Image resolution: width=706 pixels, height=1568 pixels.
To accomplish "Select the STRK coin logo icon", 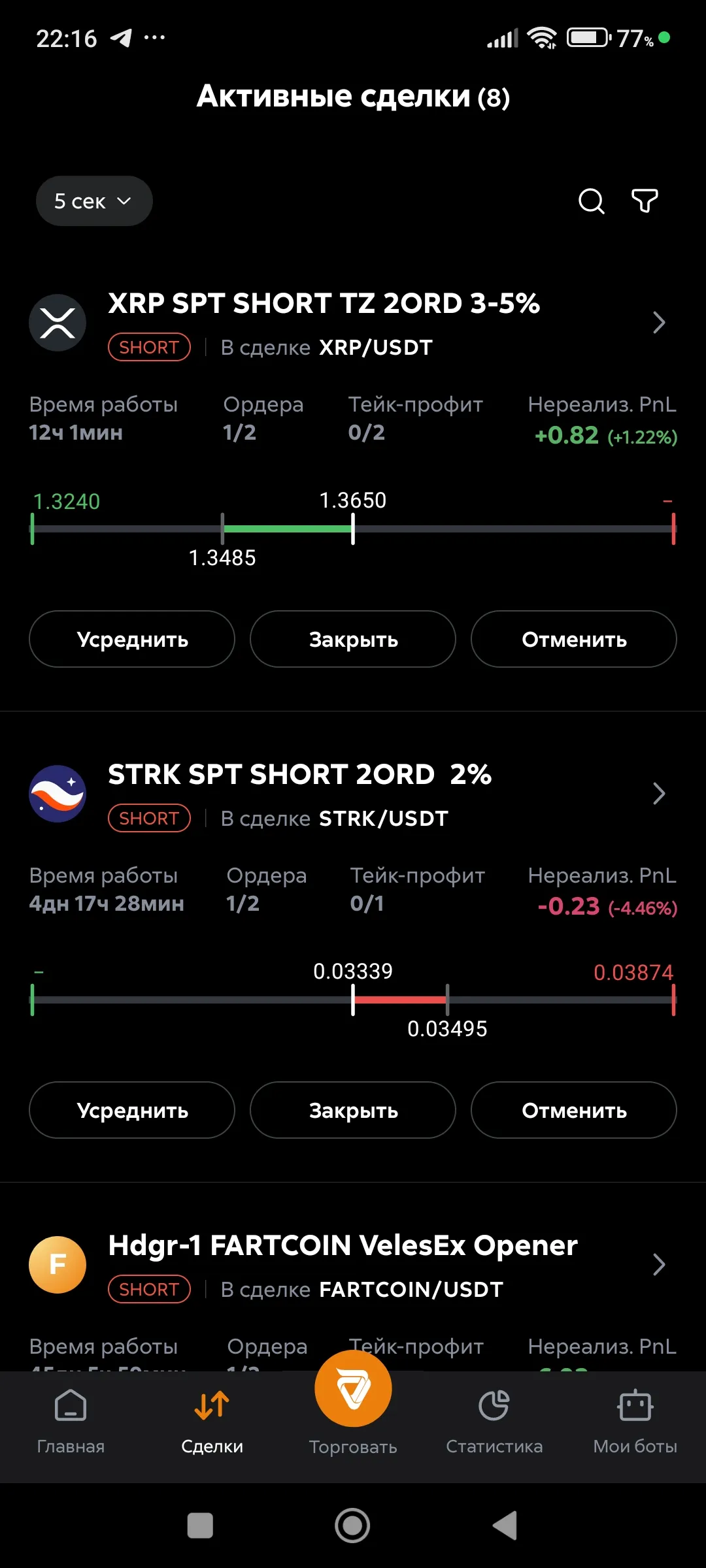I will (58, 793).
